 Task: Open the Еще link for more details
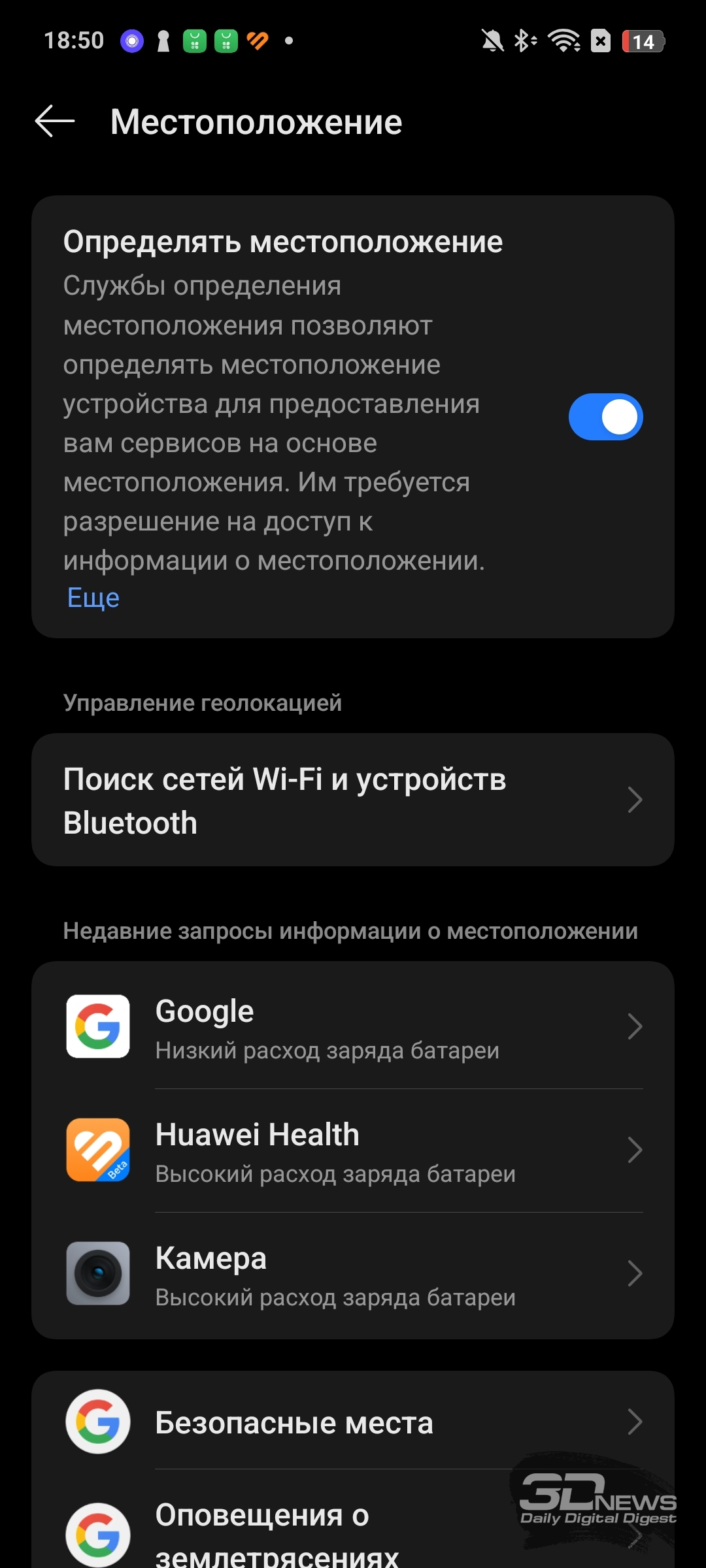pos(93,598)
